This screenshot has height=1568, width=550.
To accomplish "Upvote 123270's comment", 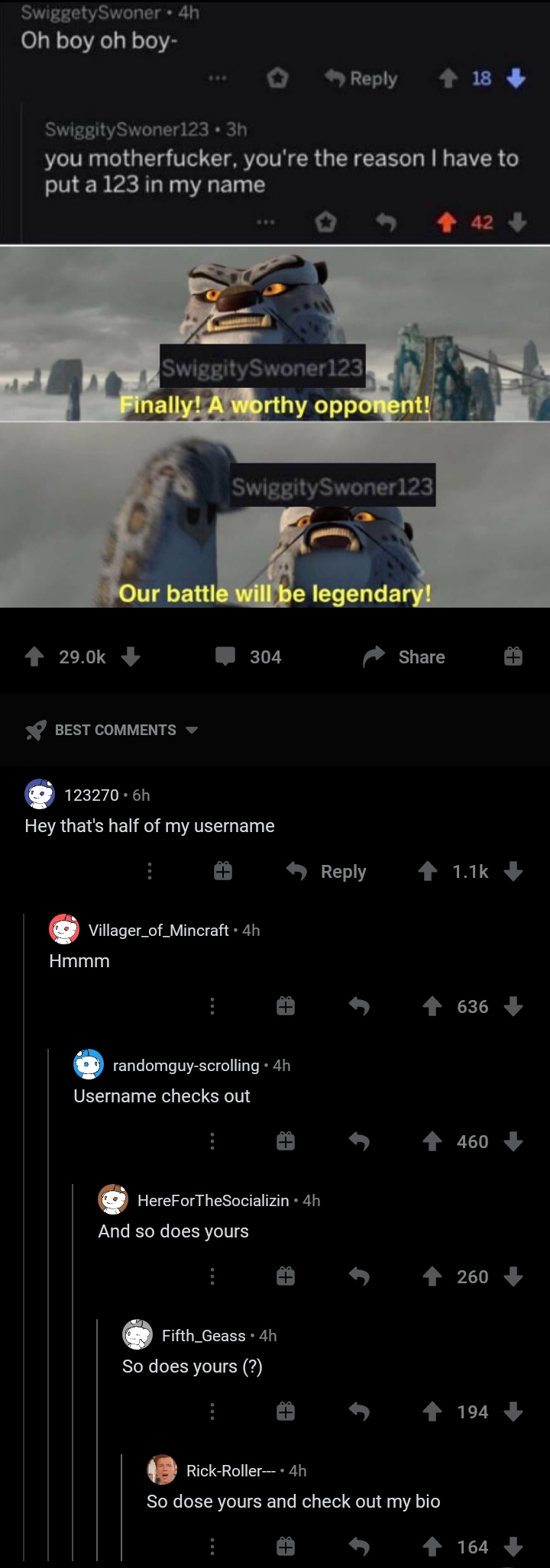I will click(x=429, y=871).
